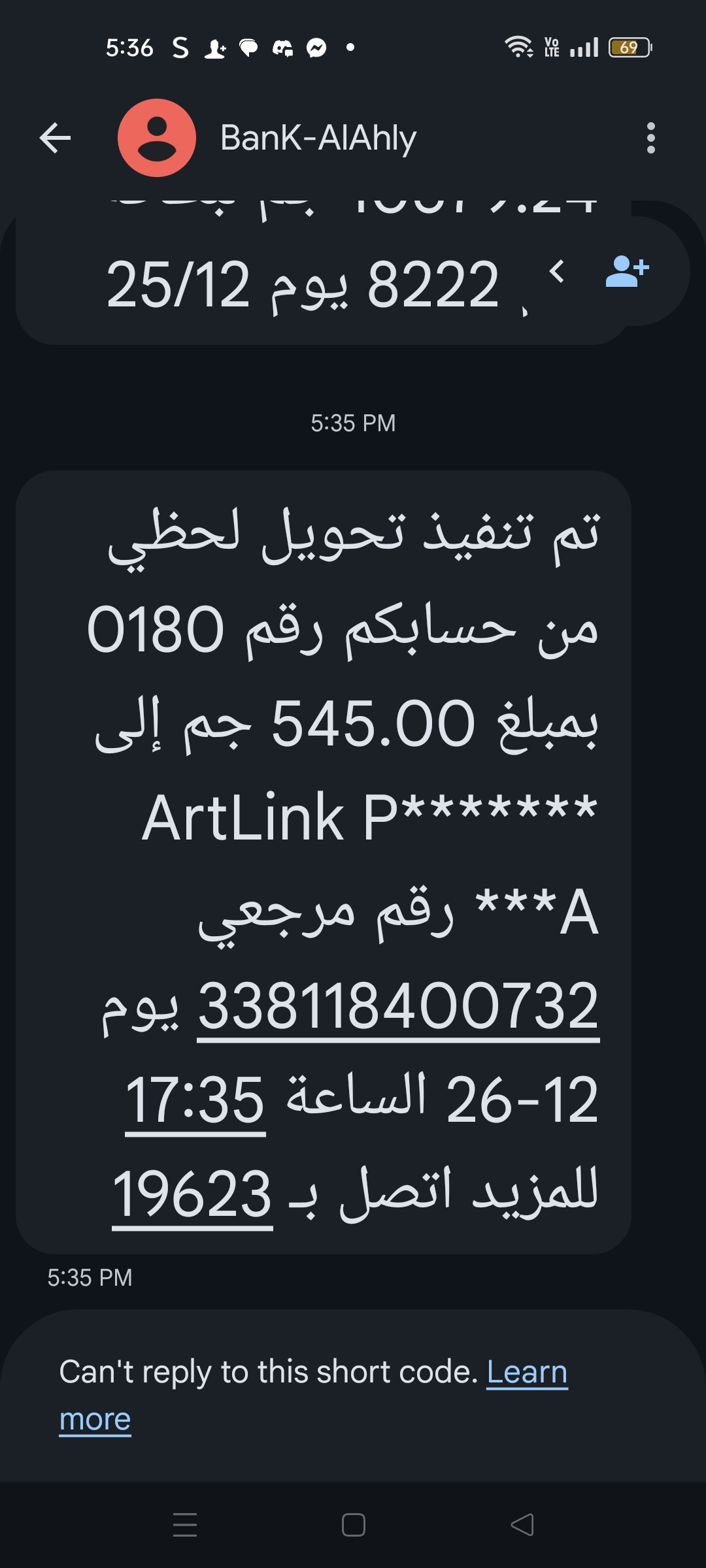
Task: Tap the add contact icon
Action: point(627,271)
